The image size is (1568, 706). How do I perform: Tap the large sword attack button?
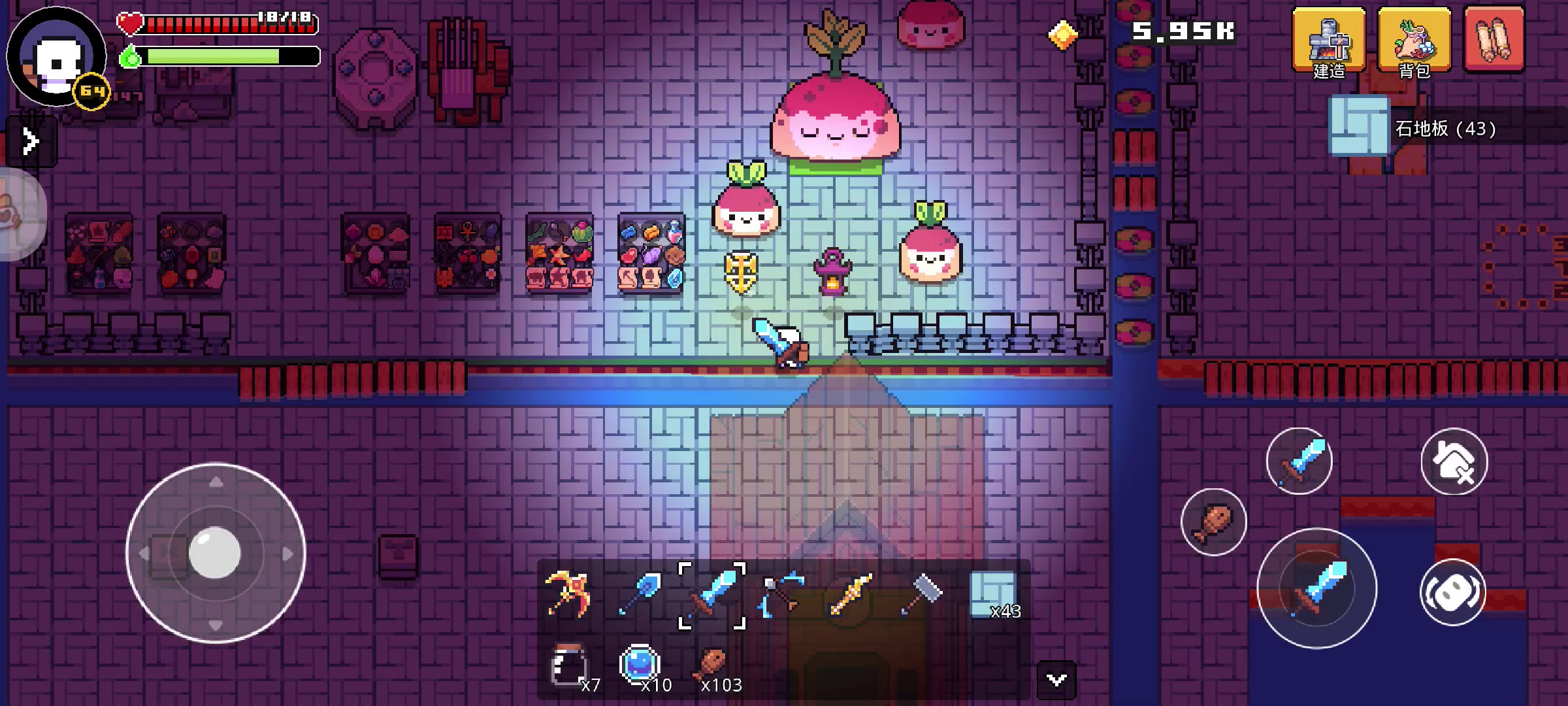coord(1317,588)
